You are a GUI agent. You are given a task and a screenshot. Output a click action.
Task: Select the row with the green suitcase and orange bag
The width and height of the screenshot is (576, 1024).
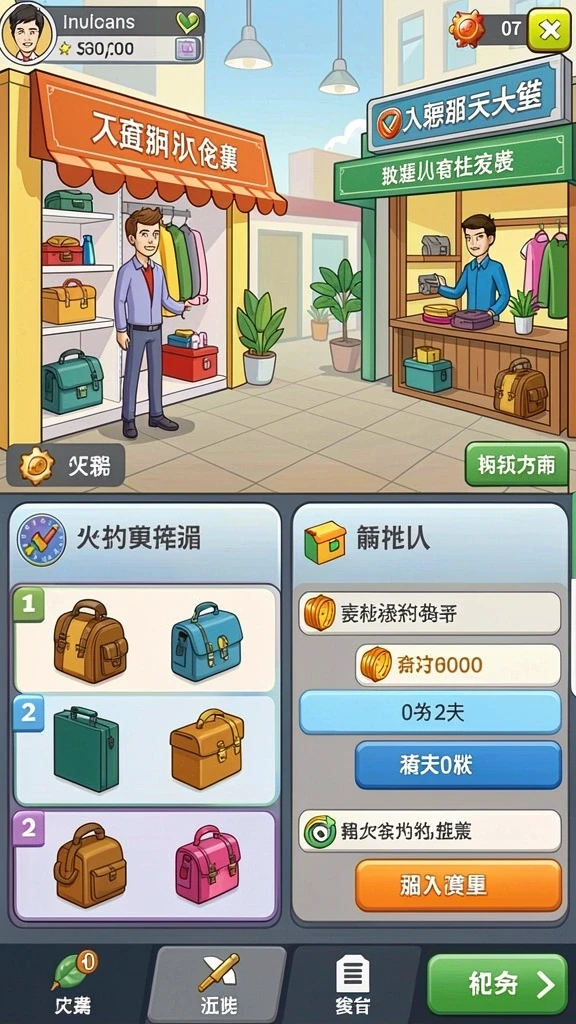click(145, 750)
